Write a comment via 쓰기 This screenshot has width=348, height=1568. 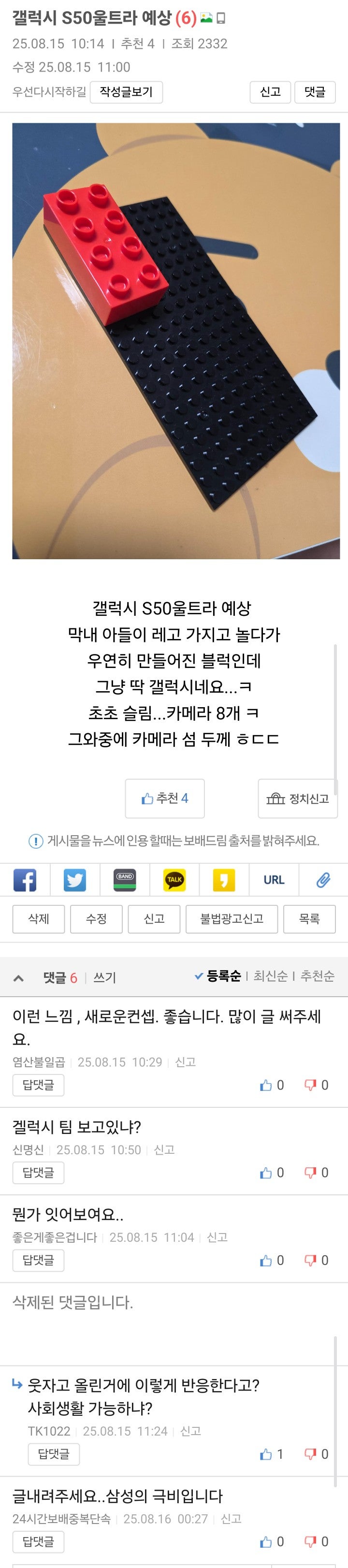(x=105, y=977)
